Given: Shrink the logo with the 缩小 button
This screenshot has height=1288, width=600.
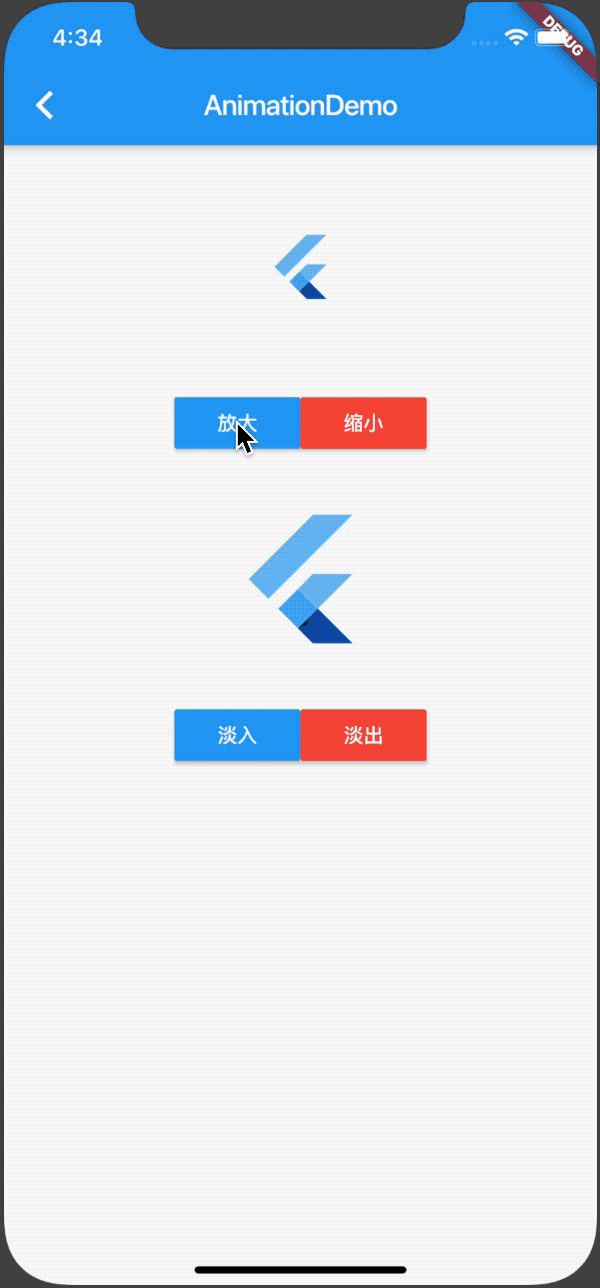Looking at the screenshot, I should pos(363,423).
